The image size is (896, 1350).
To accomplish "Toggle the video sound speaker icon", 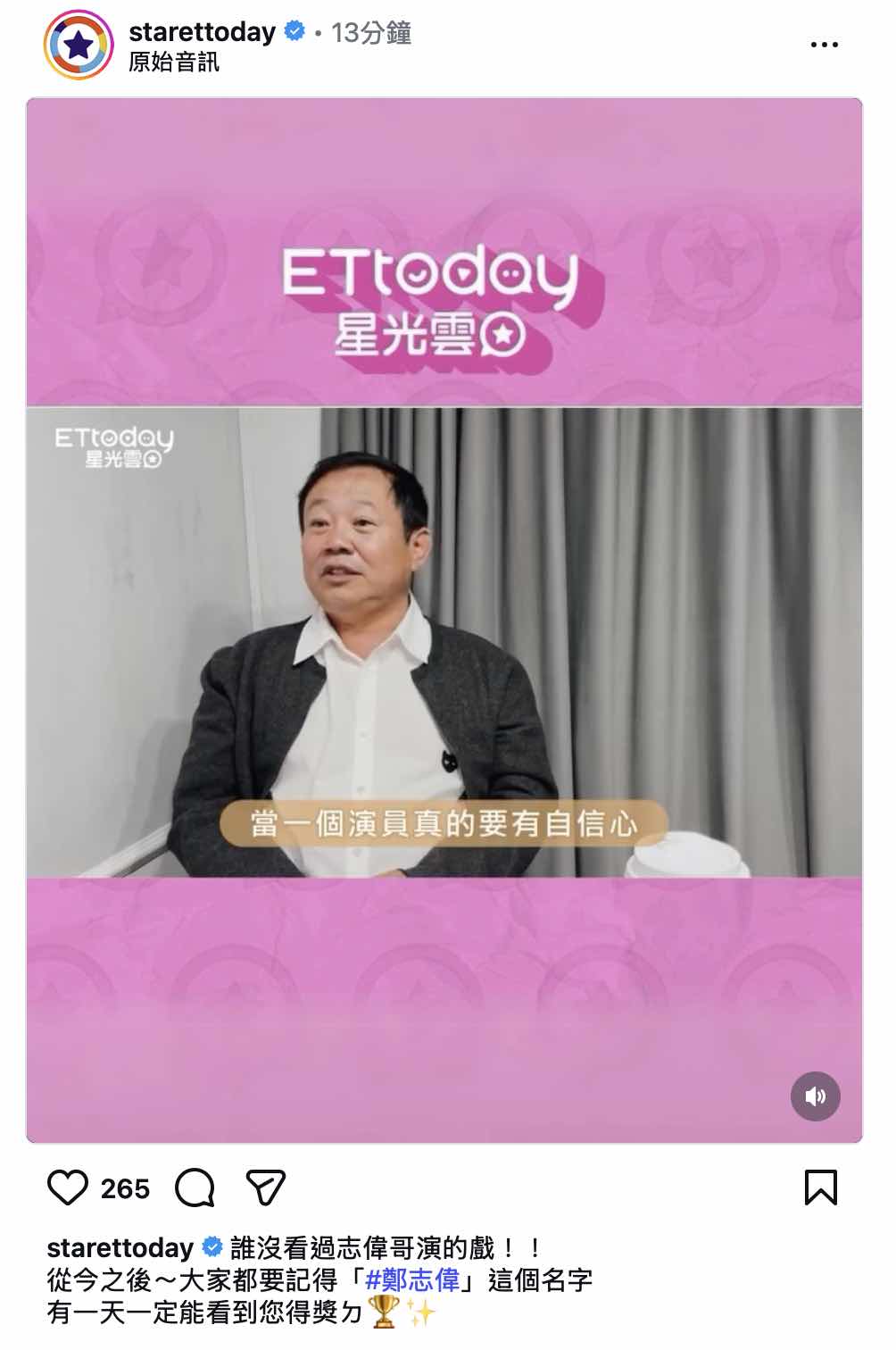I will coord(815,1096).
